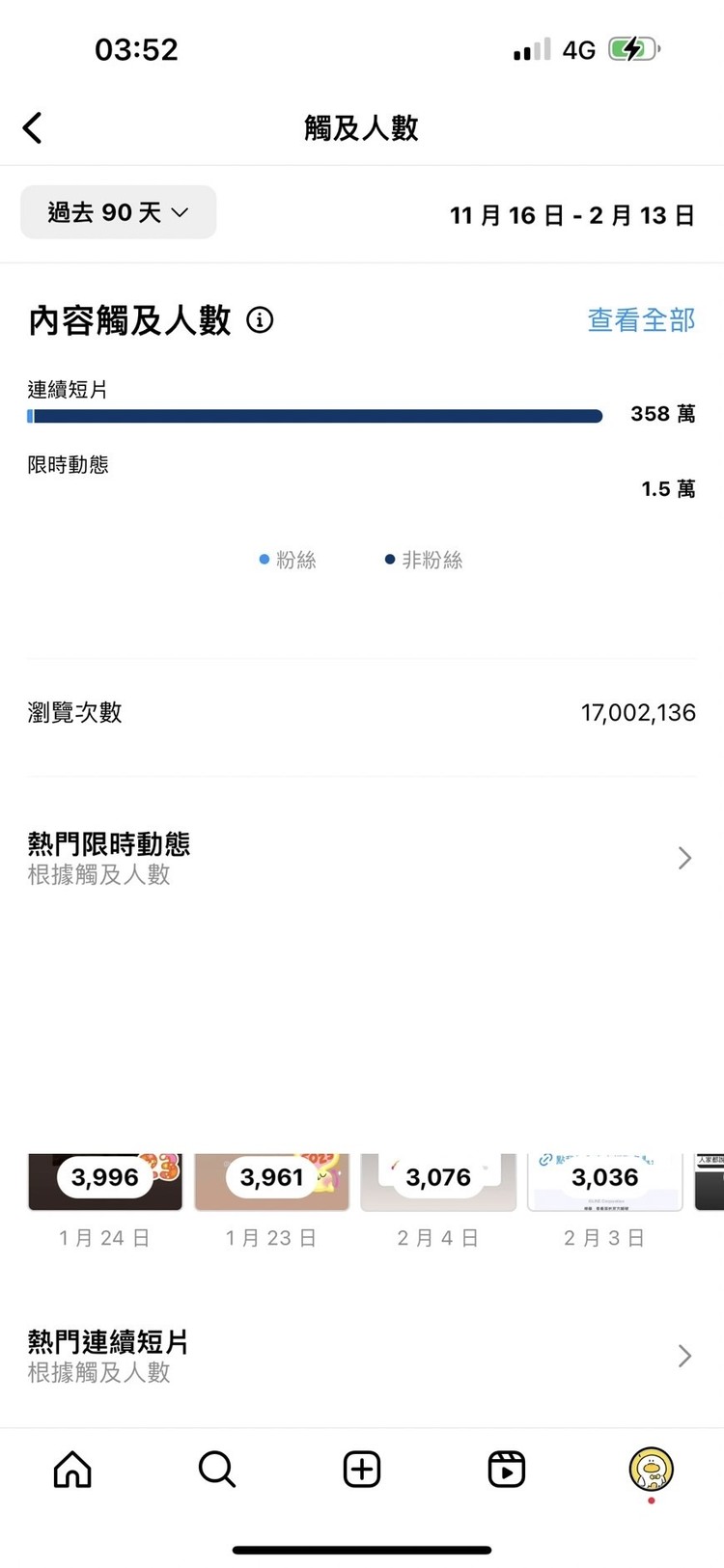The height and width of the screenshot is (1568, 724).
Task: Tap the 瀏覽次數 17,002,136 row
Action: pos(361,712)
